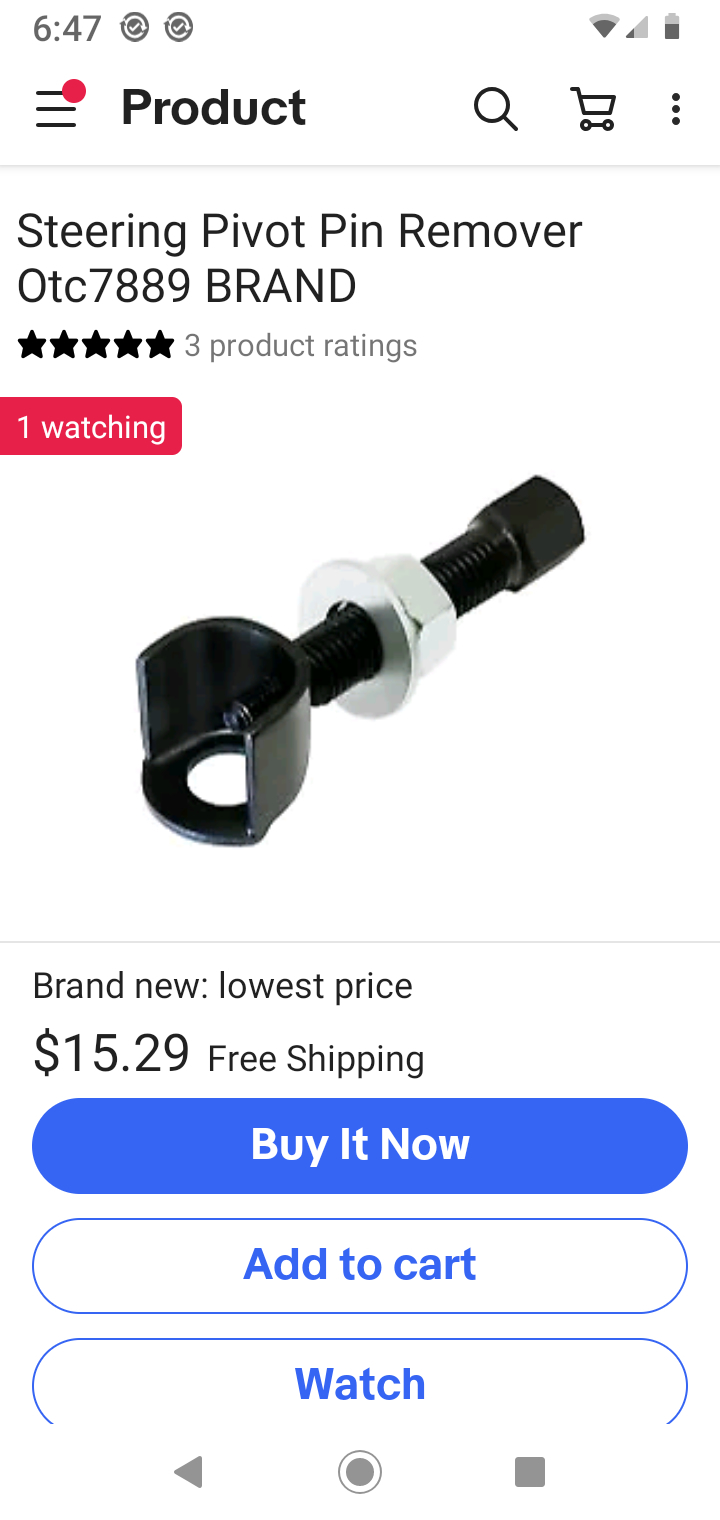Add the item to cart
Screen dimensions: 720x1520
(x=360, y=1265)
